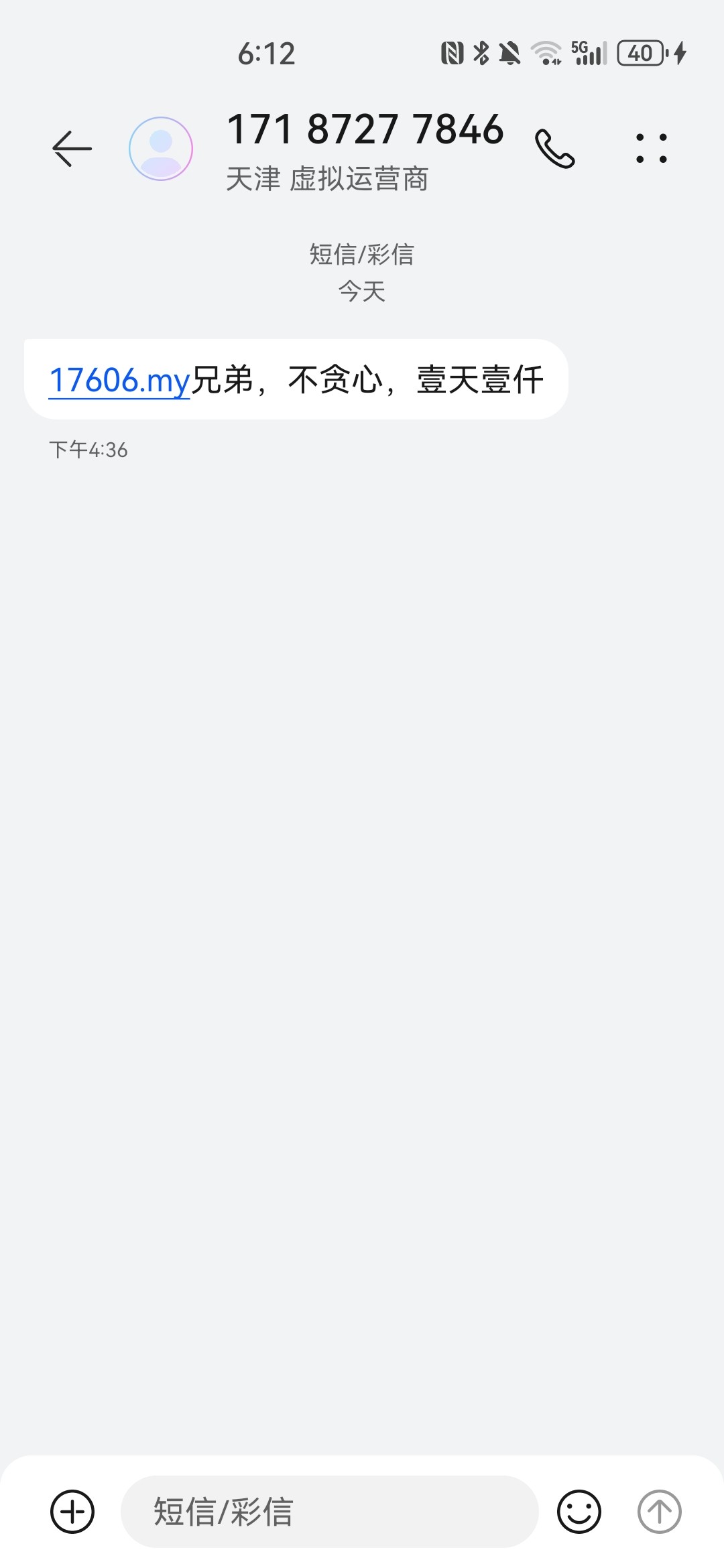The image size is (724, 1568).
Task: Open the 17606.my link in message
Action: (119, 380)
